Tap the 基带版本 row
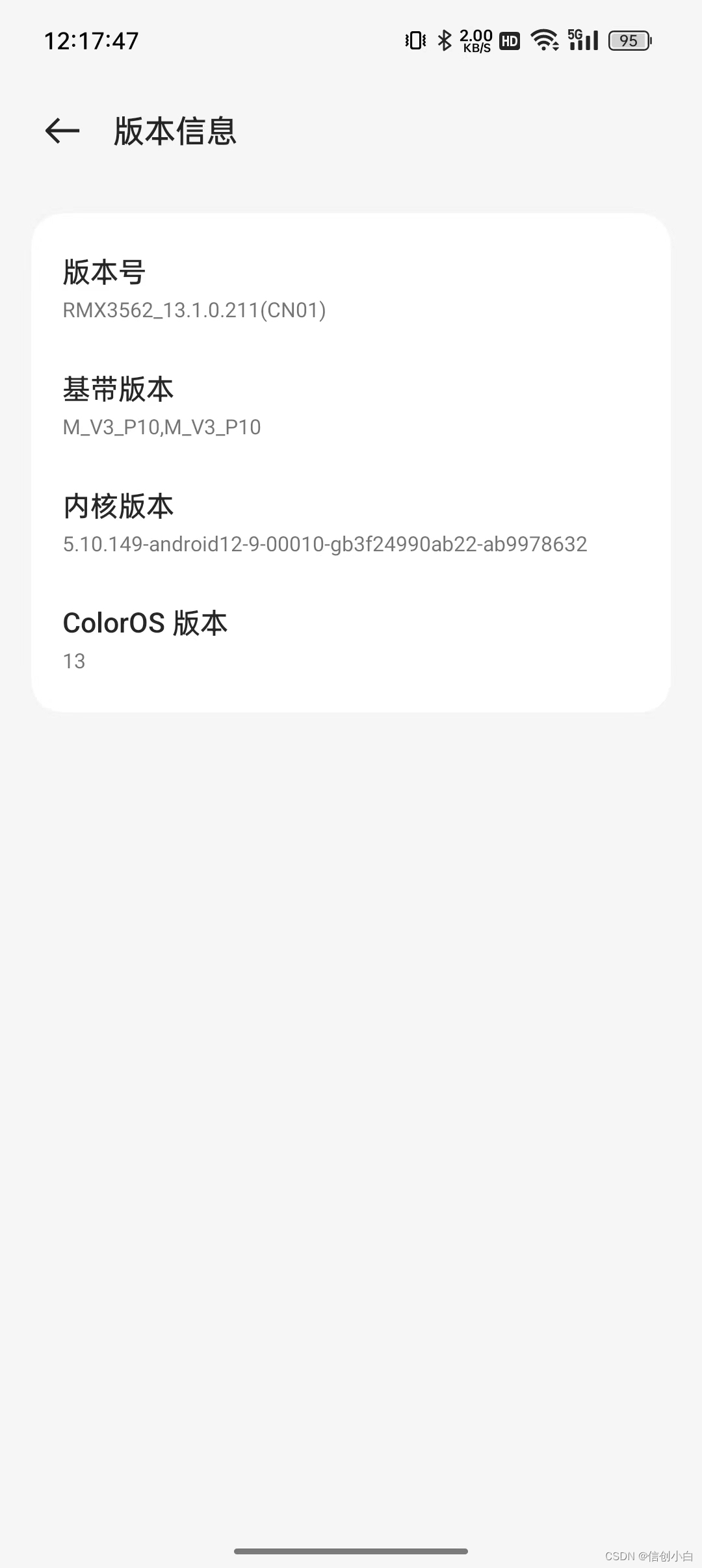702x1568 pixels. (351, 406)
